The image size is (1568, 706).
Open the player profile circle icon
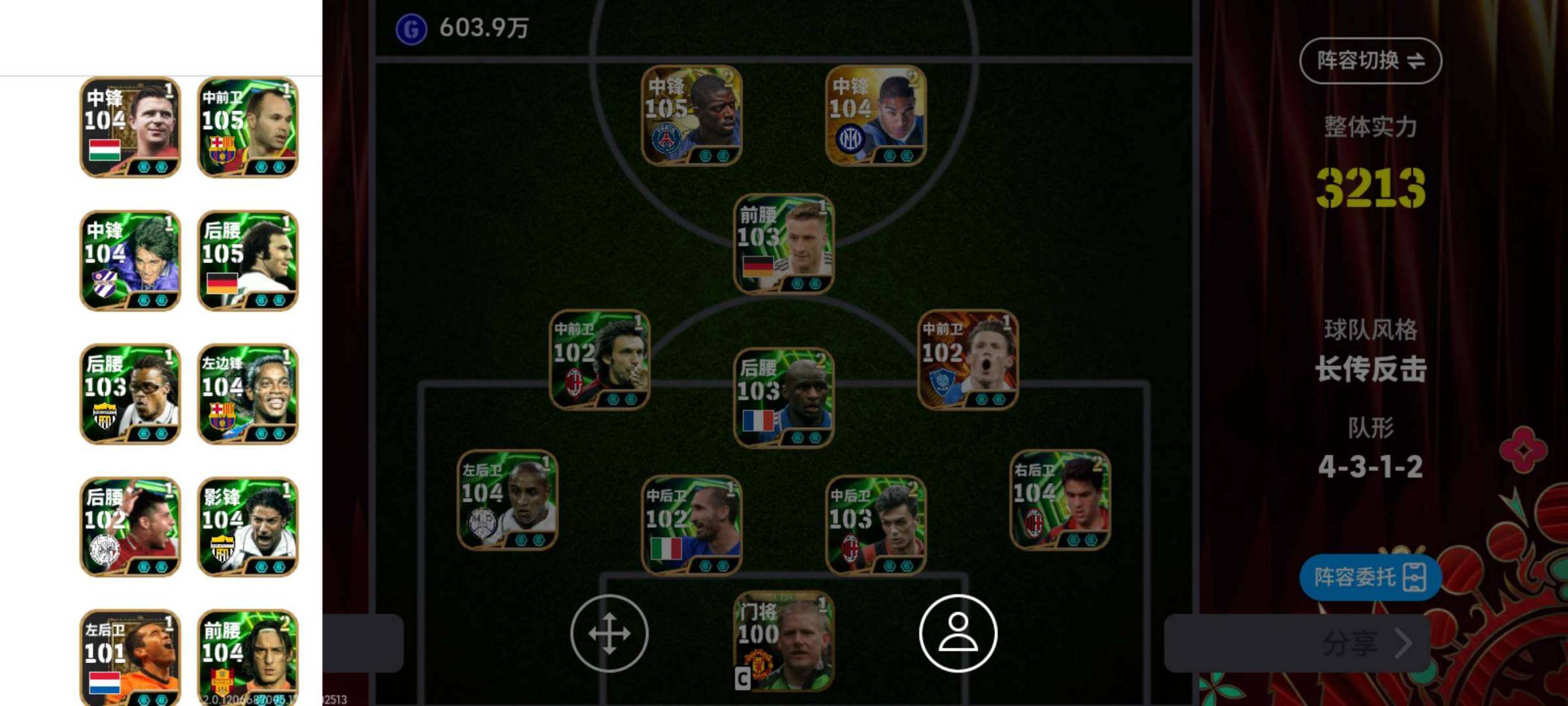(958, 633)
